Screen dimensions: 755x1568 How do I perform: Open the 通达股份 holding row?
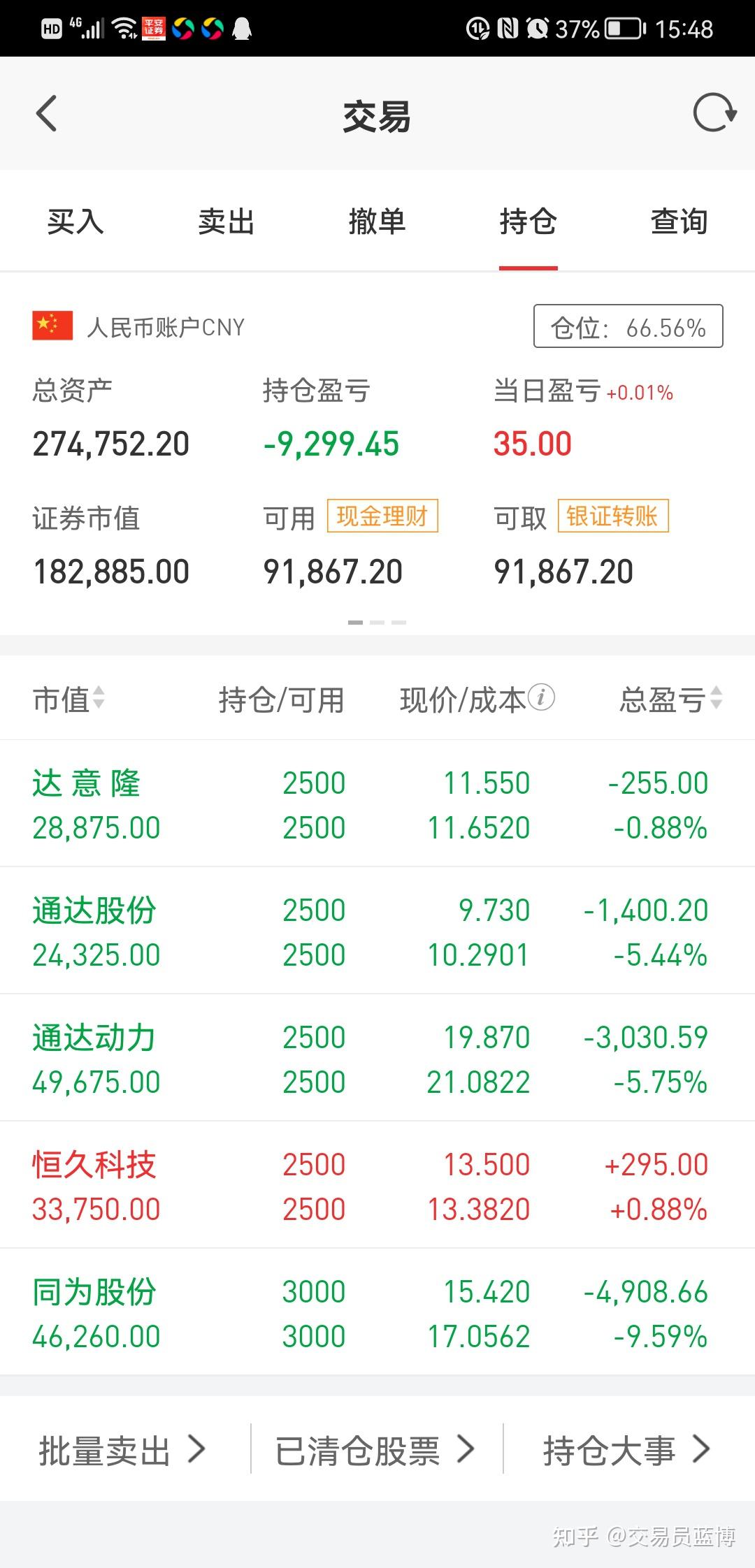pyautogui.click(x=377, y=931)
